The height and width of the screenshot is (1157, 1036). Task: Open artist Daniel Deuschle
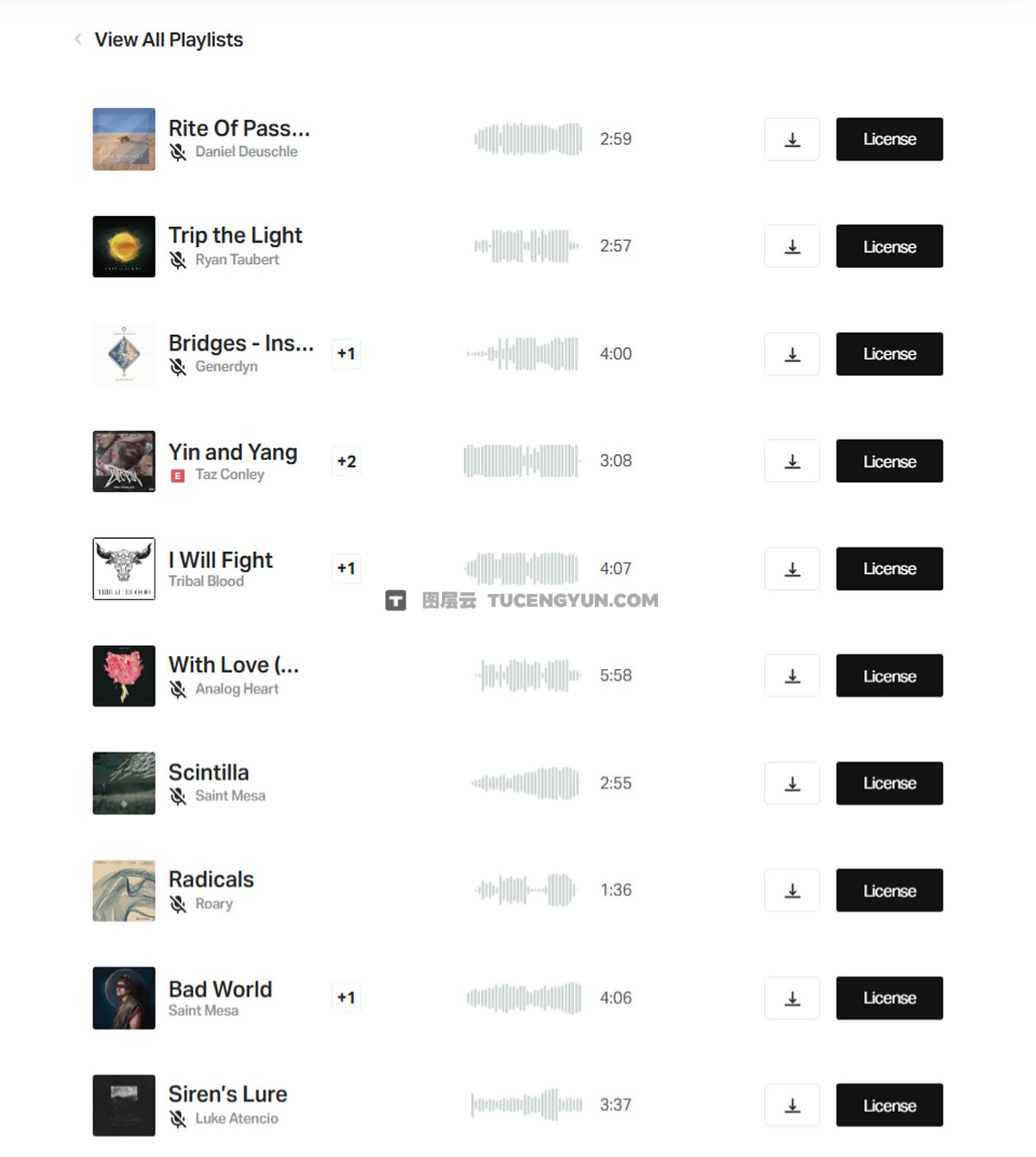pyautogui.click(x=246, y=152)
